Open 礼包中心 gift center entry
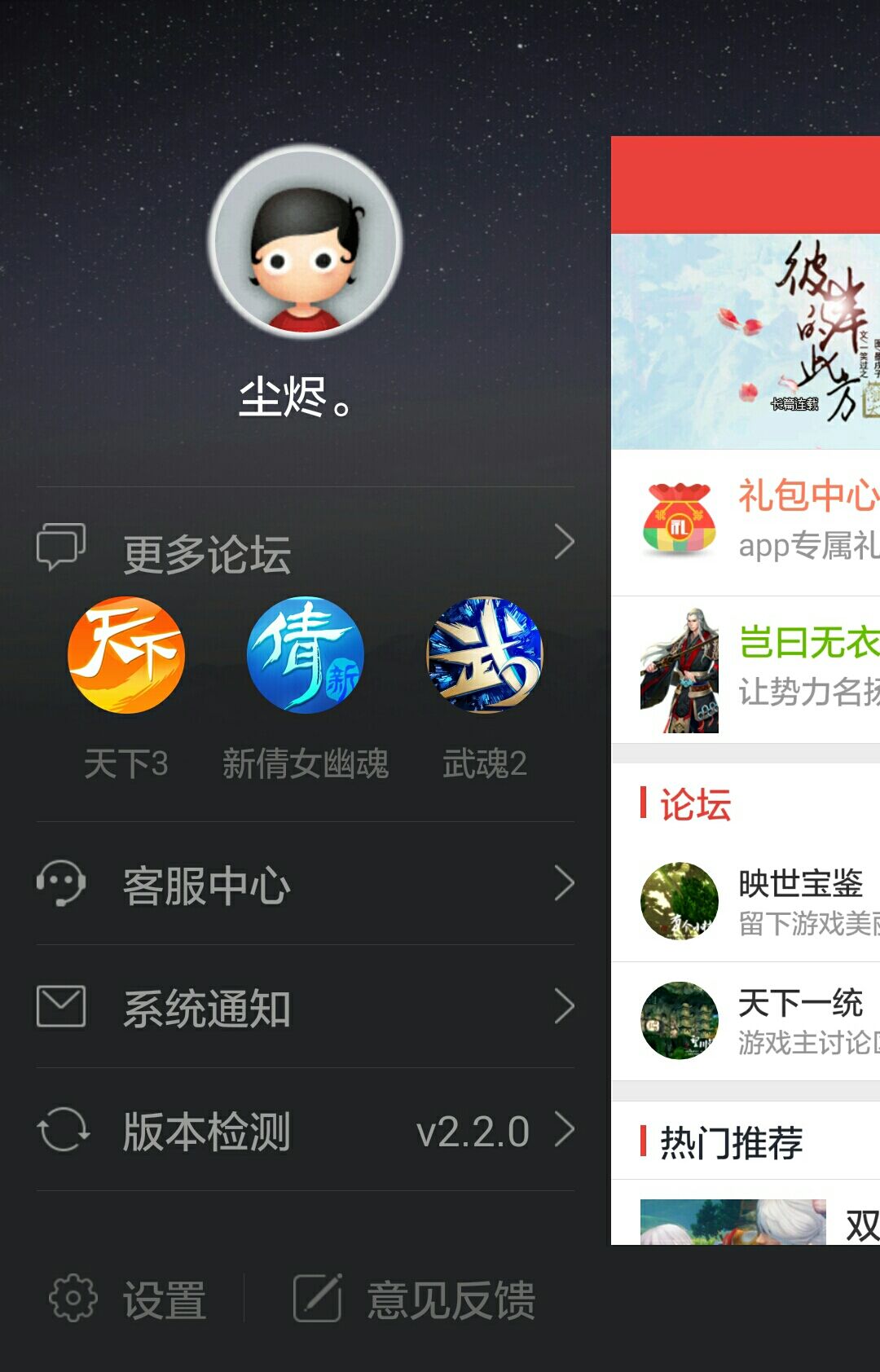The image size is (880, 1372). point(746,521)
